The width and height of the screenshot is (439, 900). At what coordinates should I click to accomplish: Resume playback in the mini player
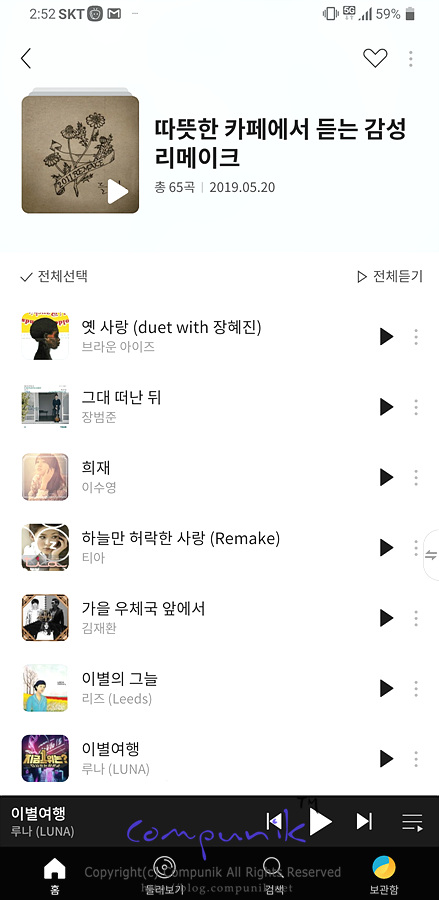320,821
